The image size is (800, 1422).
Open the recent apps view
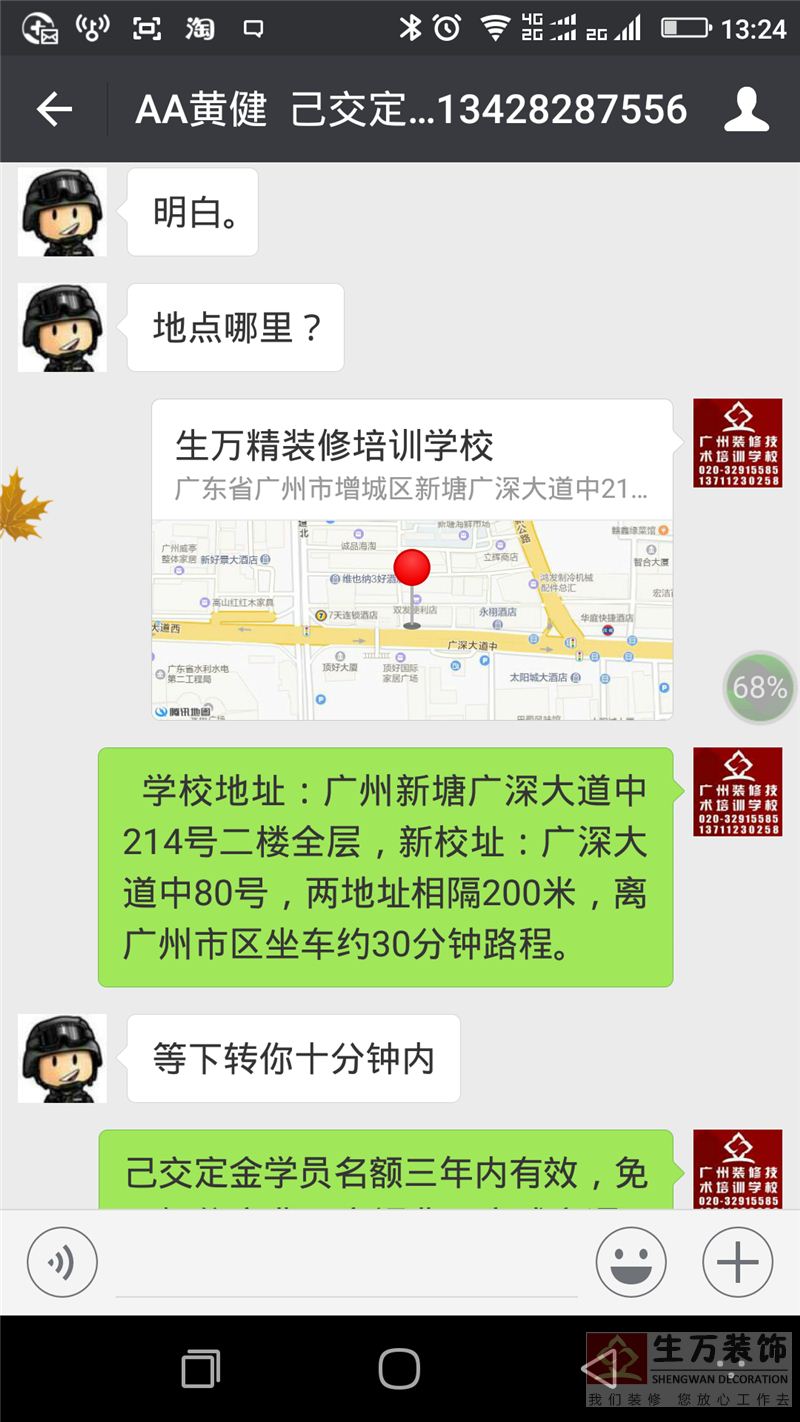point(201,1368)
